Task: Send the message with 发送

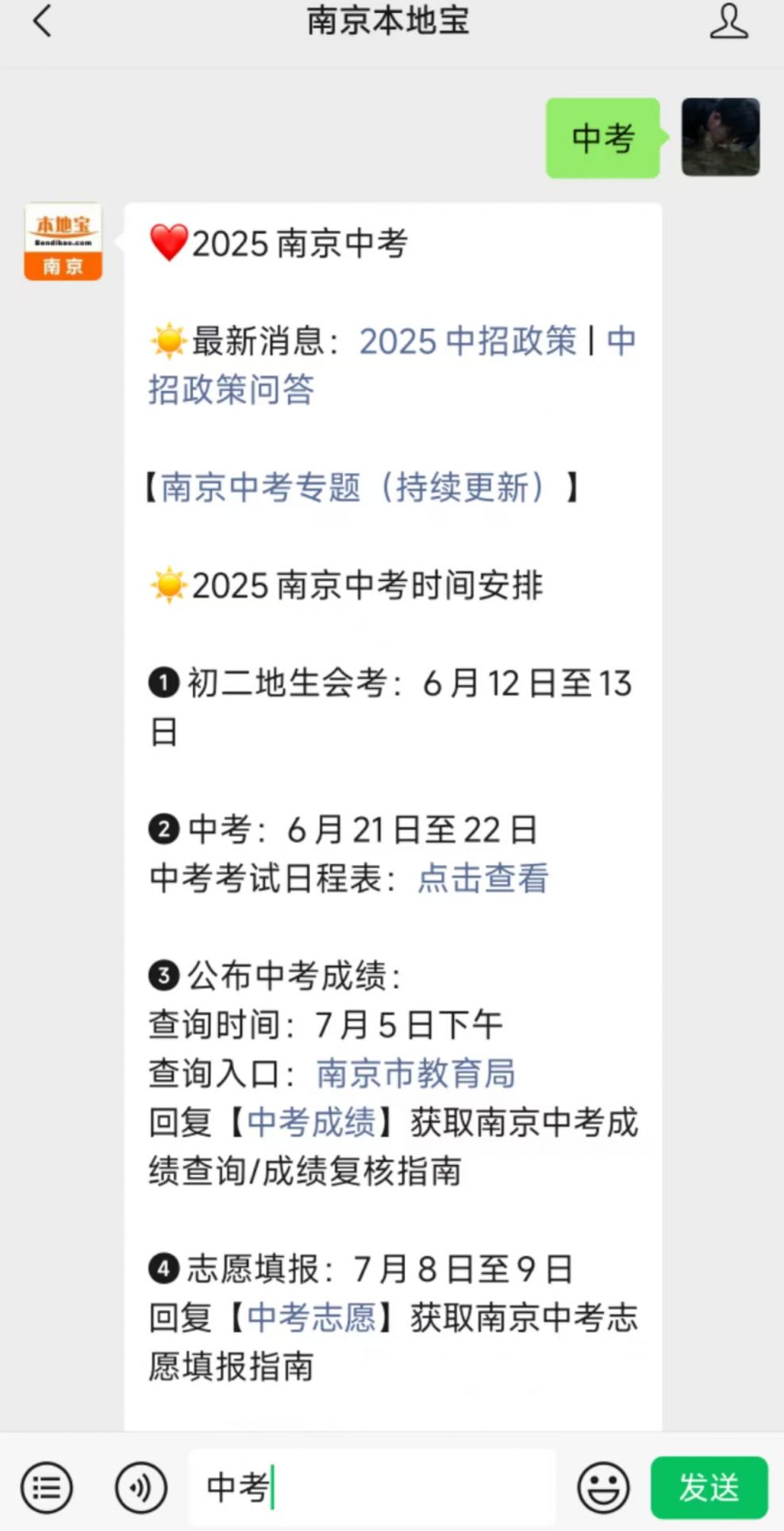Action: pos(709,1487)
